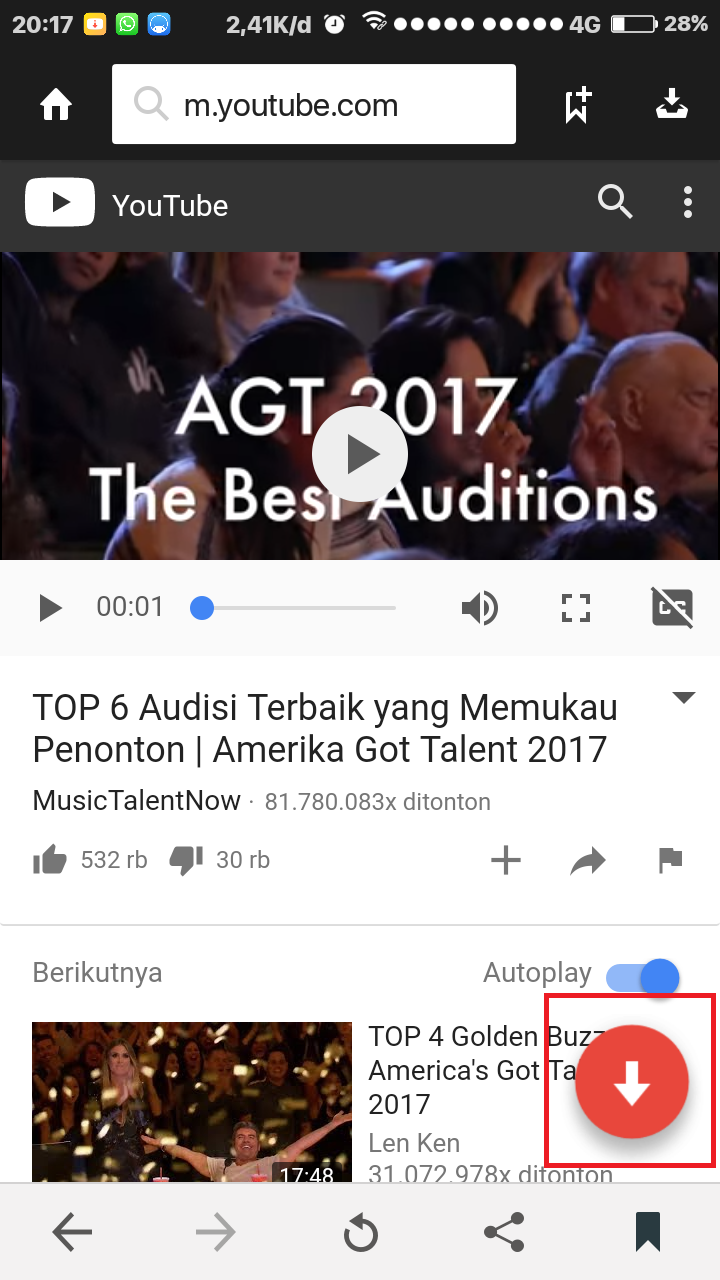
Task: Flag this video as inappropriate
Action: pos(670,860)
